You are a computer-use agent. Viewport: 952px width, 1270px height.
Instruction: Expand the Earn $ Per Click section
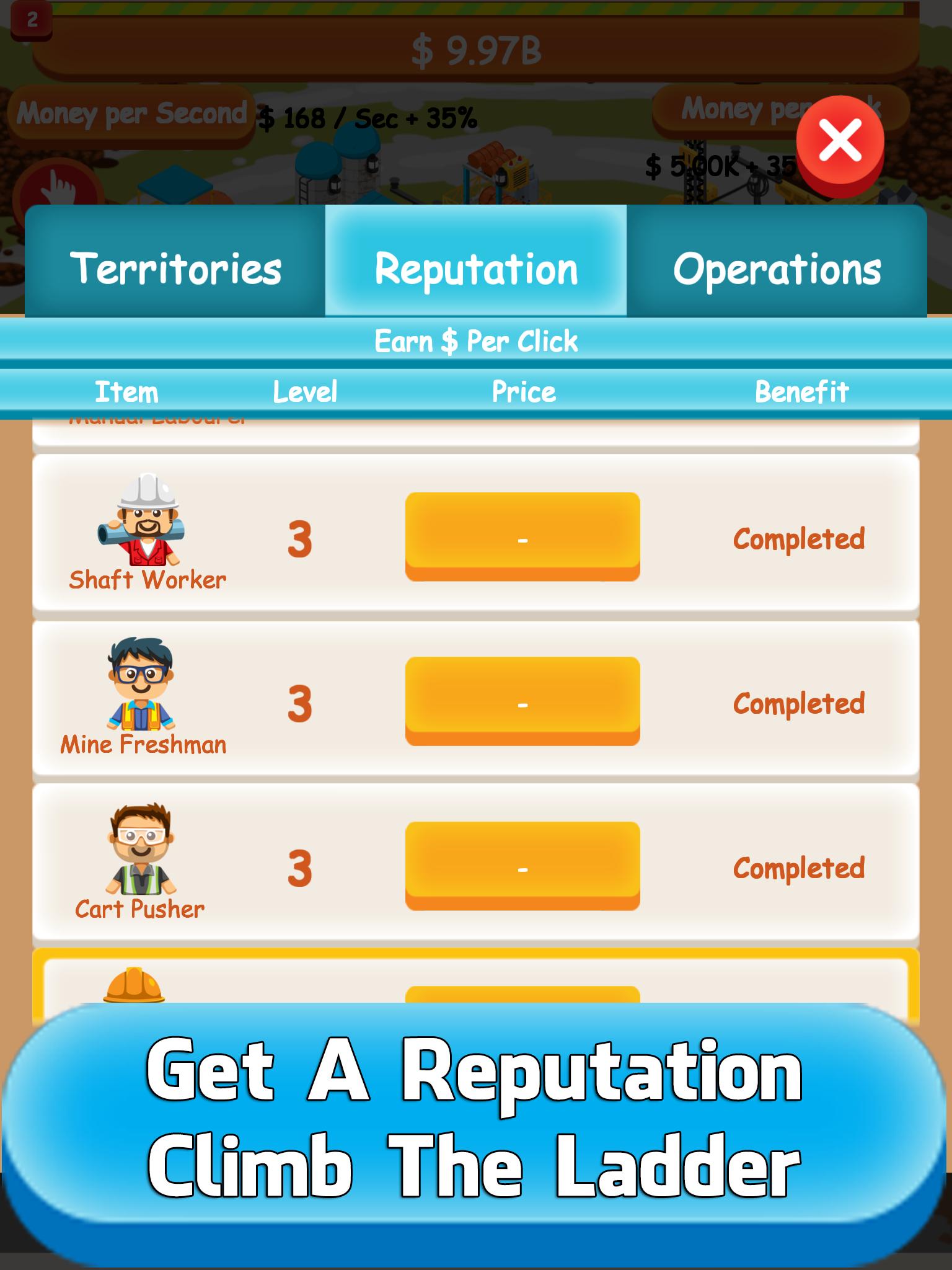(x=476, y=340)
